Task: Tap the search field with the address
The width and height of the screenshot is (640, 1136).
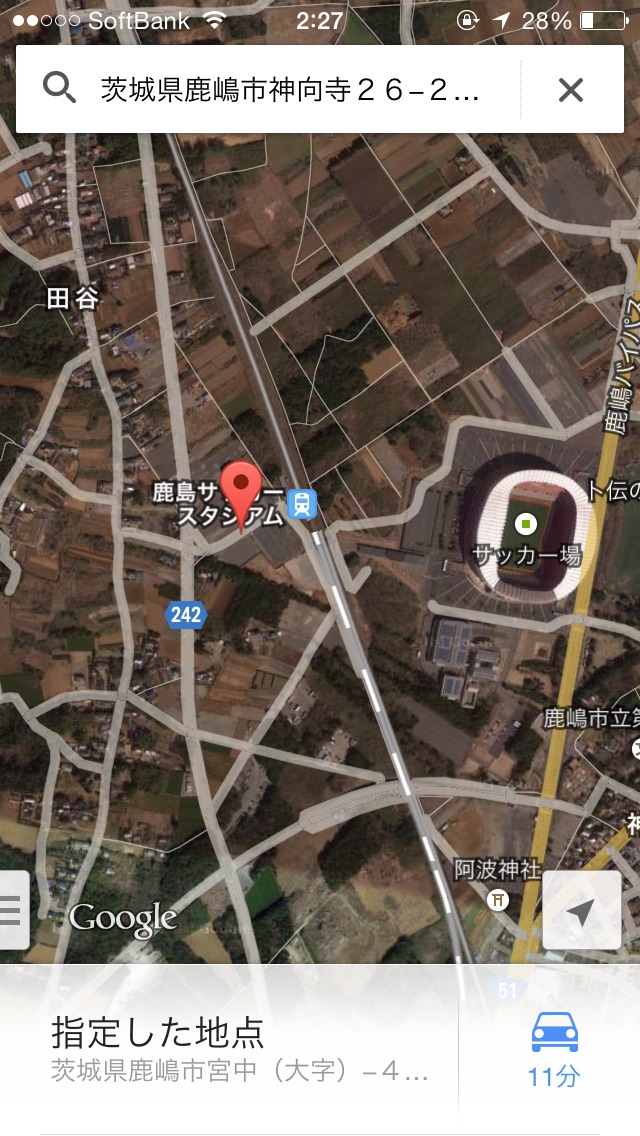Action: coord(290,90)
